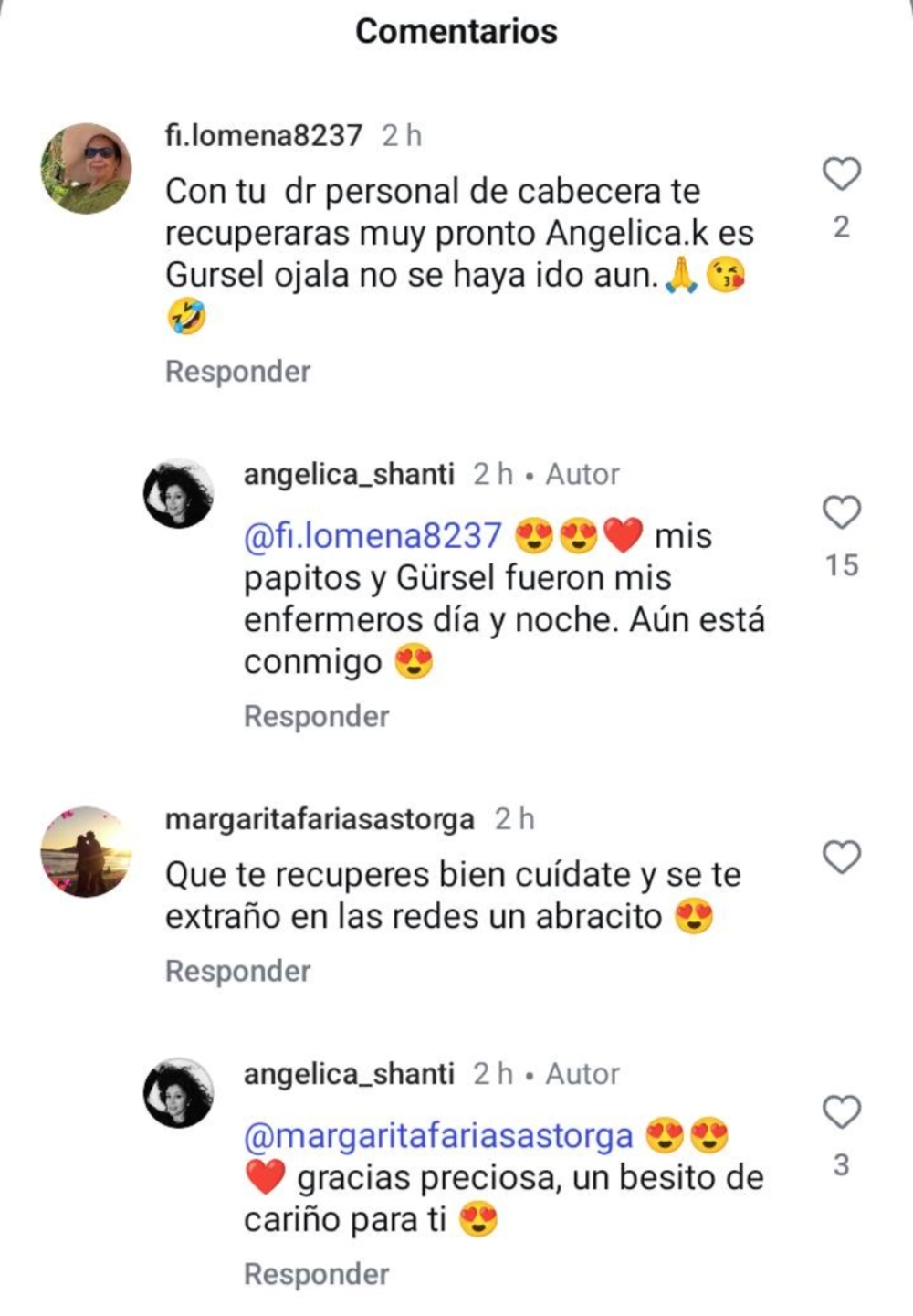Open the @fi.lomena8237 mention link
The image size is (913, 1316).
click(x=373, y=536)
